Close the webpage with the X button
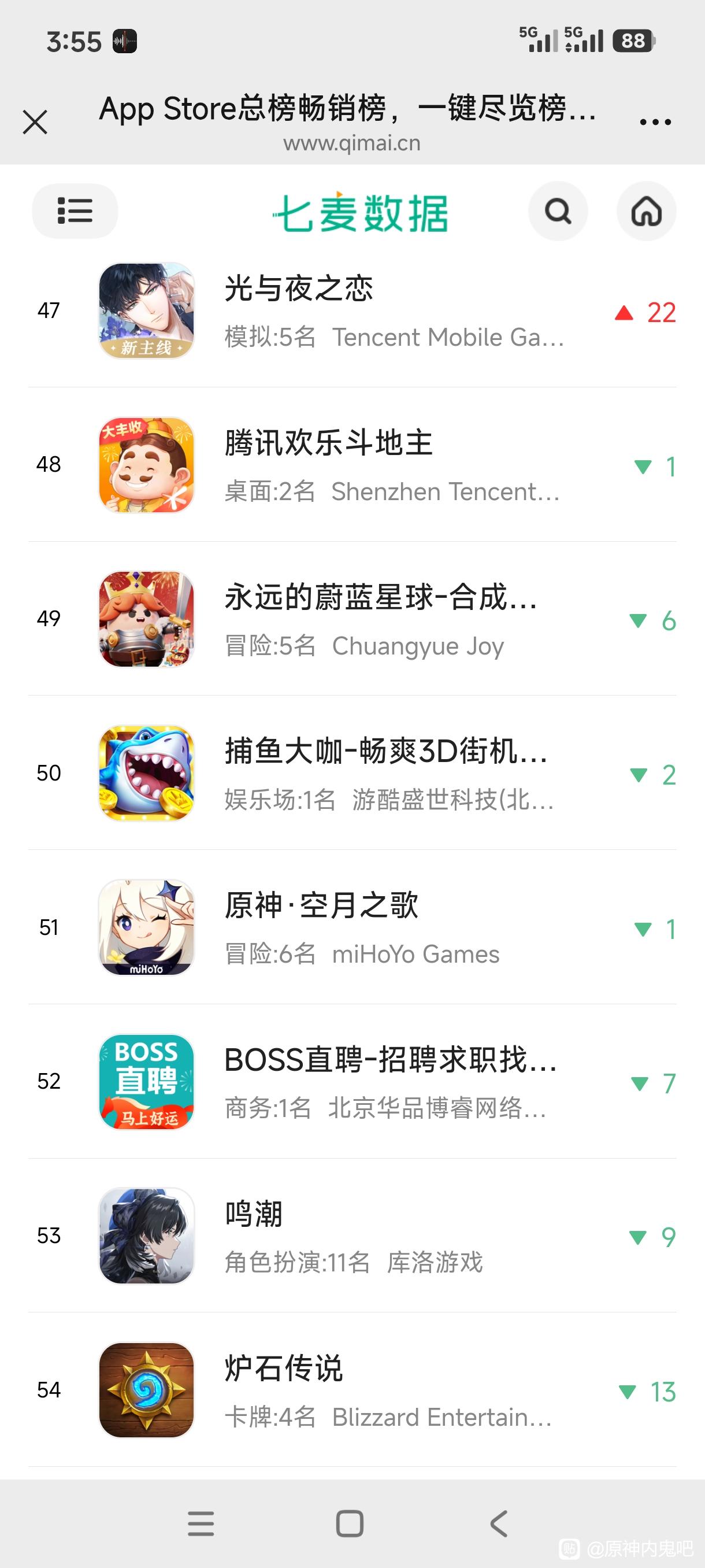Screen dimensions: 705x1568 pos(35,122)
